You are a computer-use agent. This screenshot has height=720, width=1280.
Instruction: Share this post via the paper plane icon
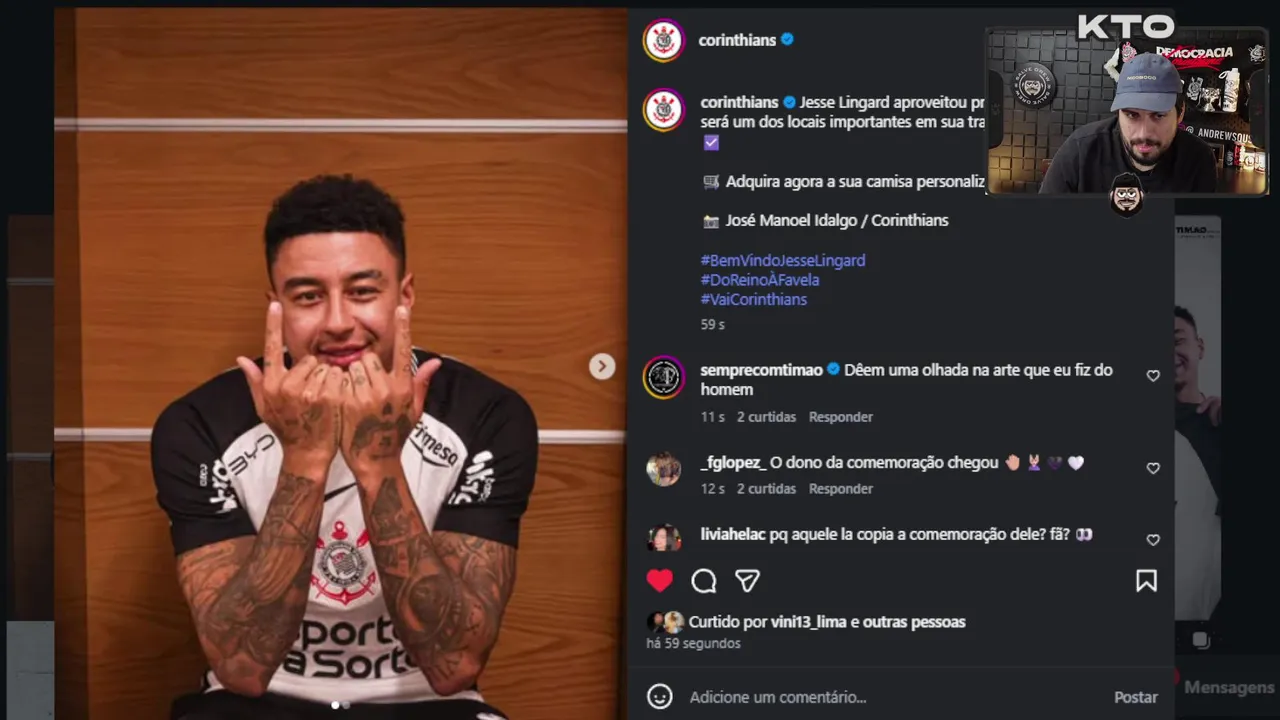[747, 581]
